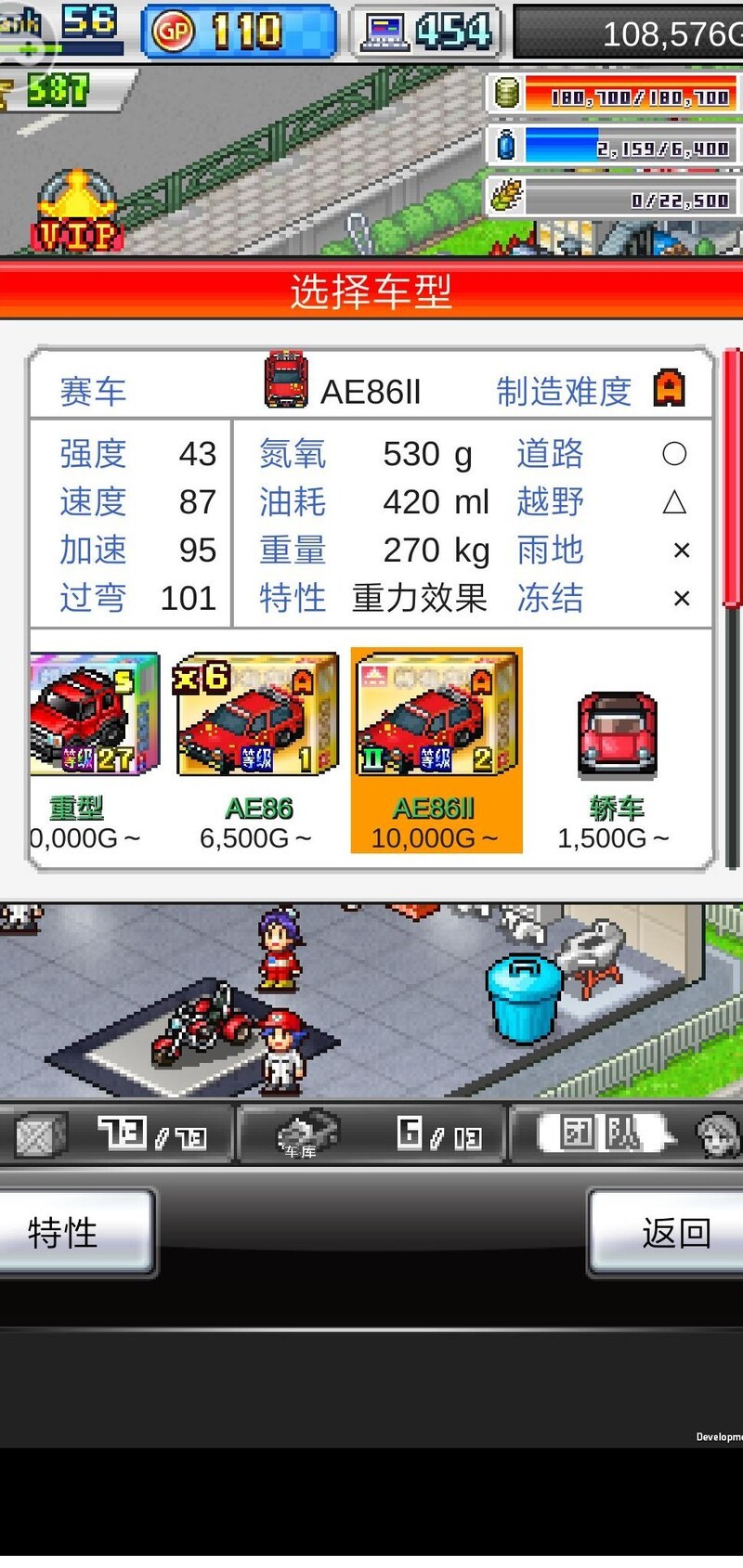This screenshot has width=743, height=1568.
Task: Open the 车库 garage indicator
Action: (306, 1134)
